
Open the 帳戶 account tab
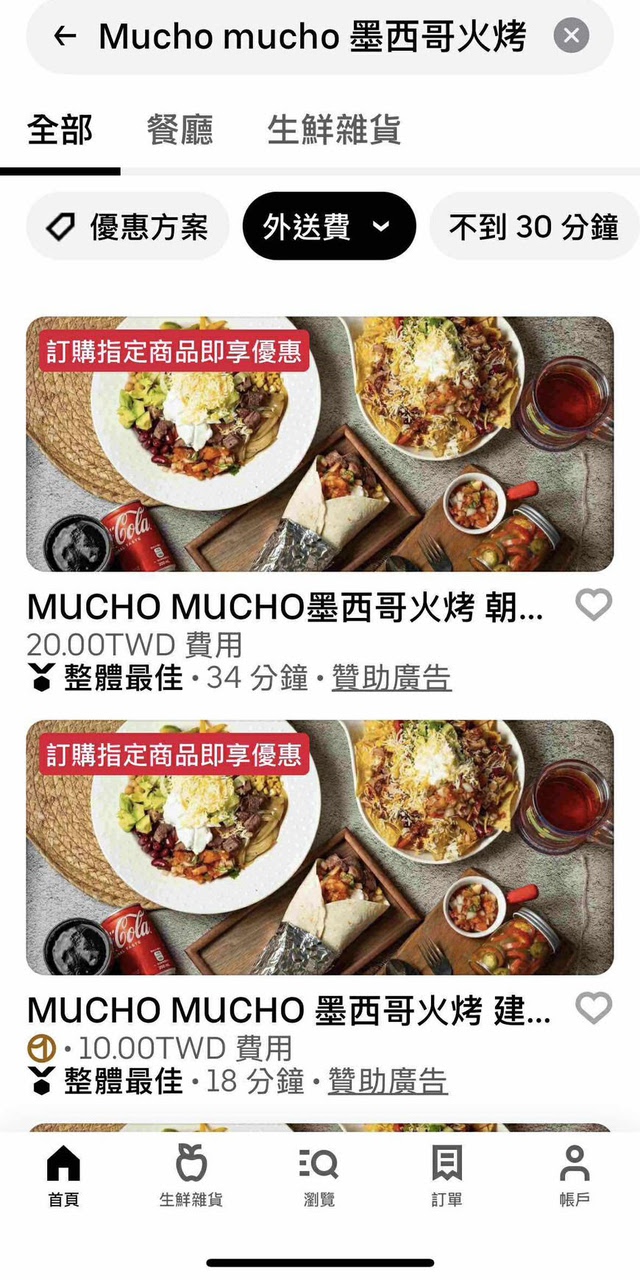point(574,1176)
